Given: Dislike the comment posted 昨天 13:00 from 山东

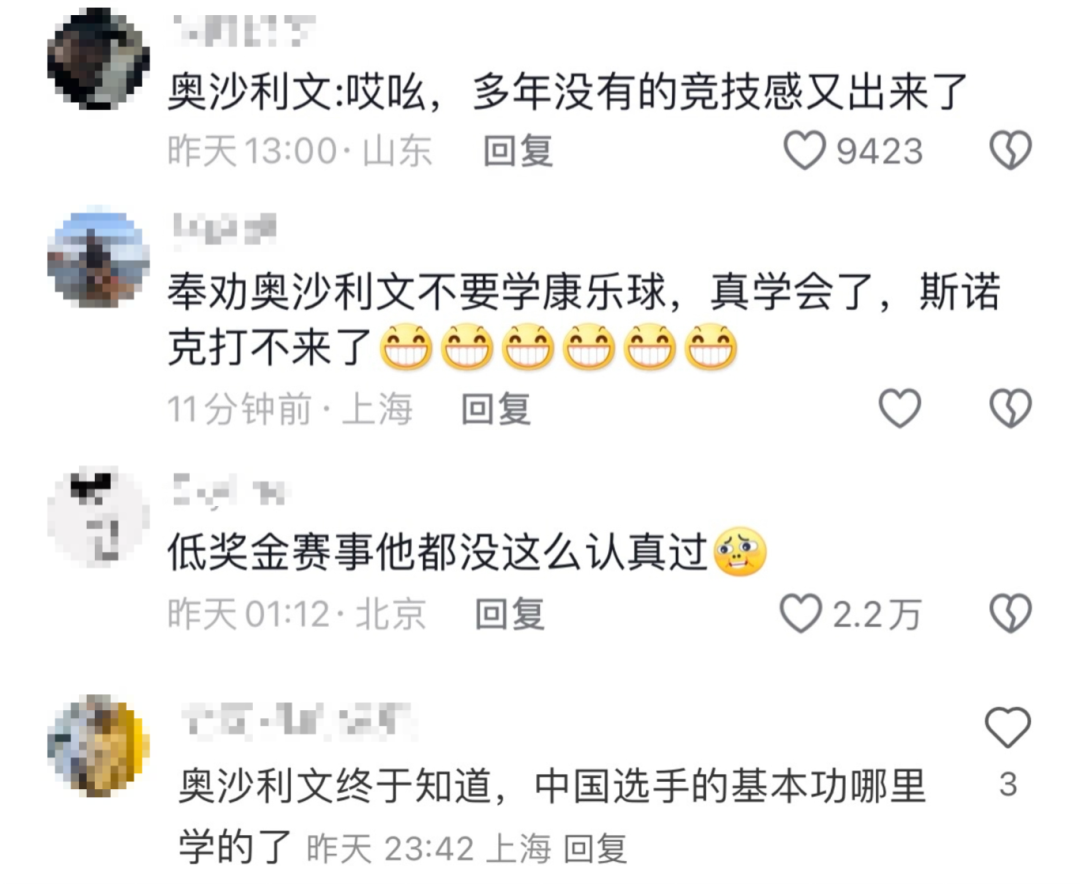Looking at the screenshot, I should [x=1009, y=151].
